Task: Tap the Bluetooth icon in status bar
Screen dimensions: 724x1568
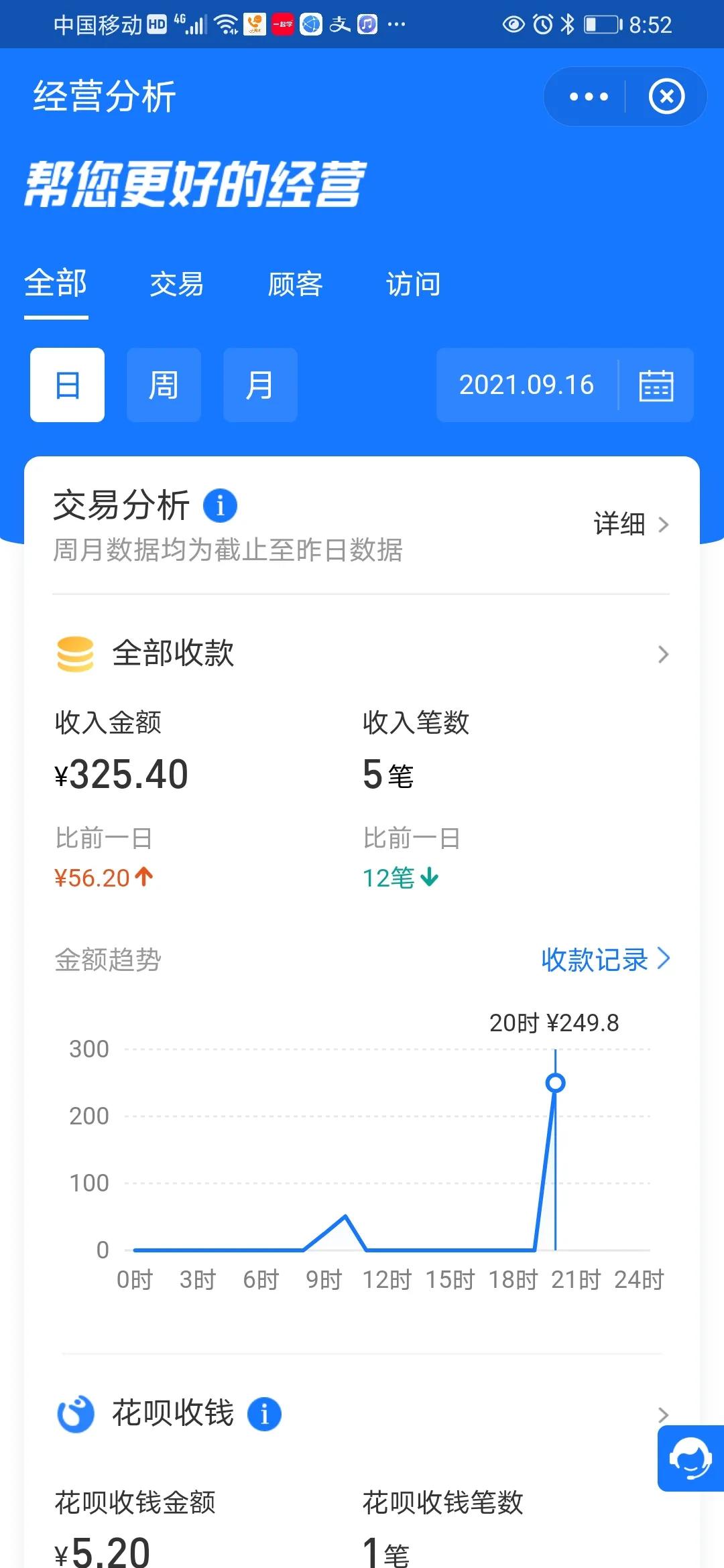Action: coord(566,24)
